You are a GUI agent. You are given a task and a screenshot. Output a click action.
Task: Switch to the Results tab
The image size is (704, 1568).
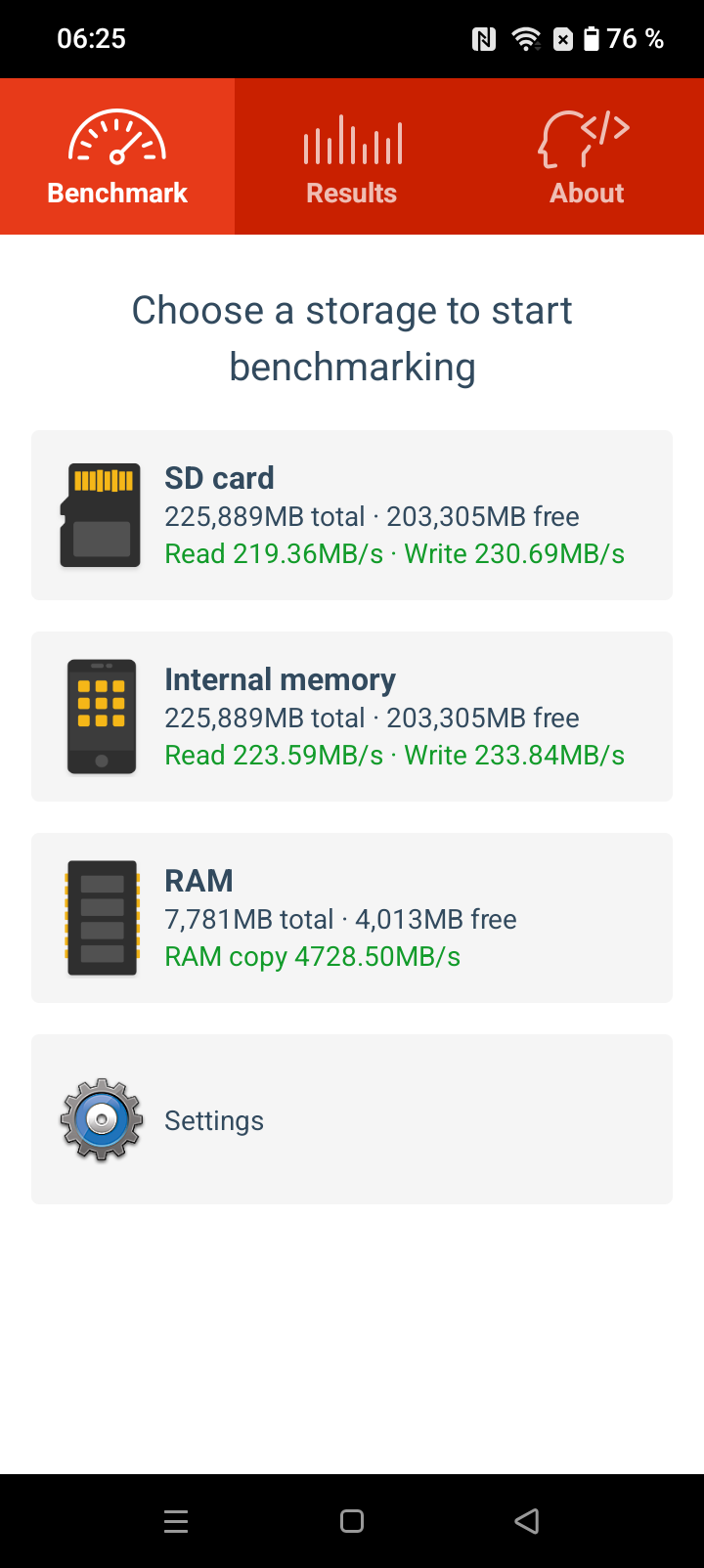click(352, 156)
